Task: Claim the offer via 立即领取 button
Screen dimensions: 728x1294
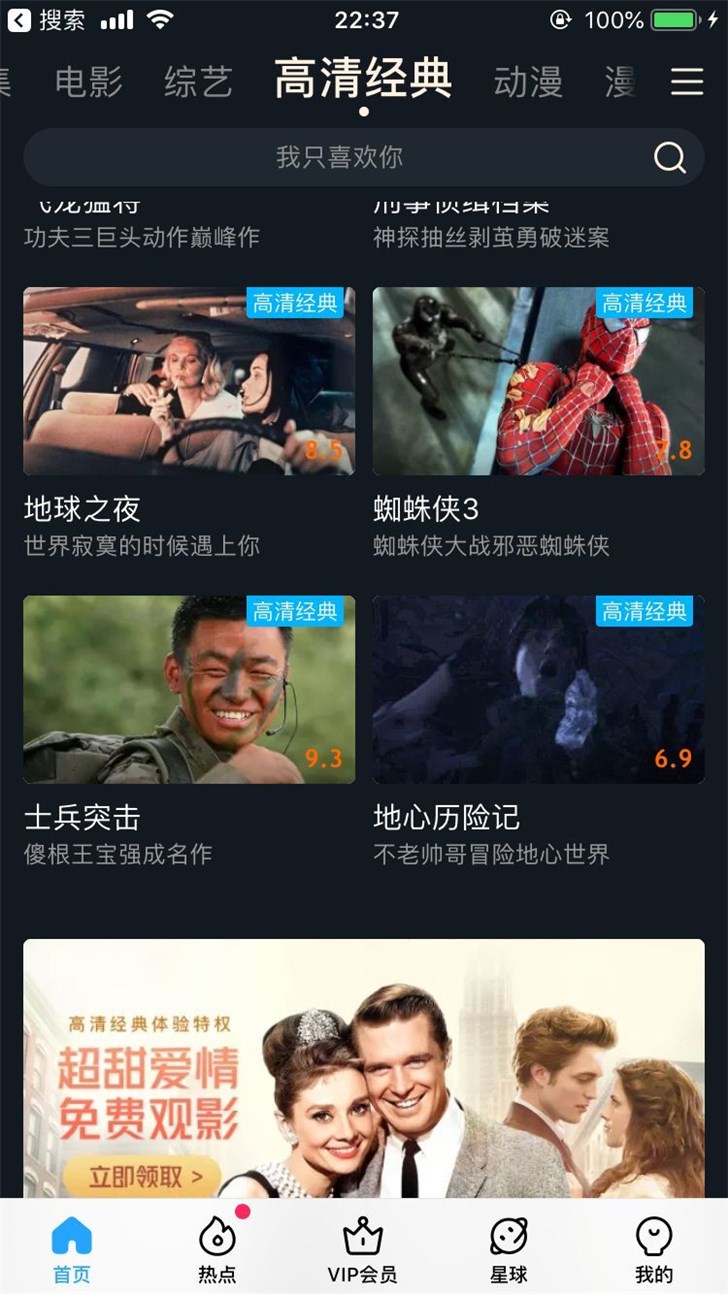Action: (x=140, y=1176)
